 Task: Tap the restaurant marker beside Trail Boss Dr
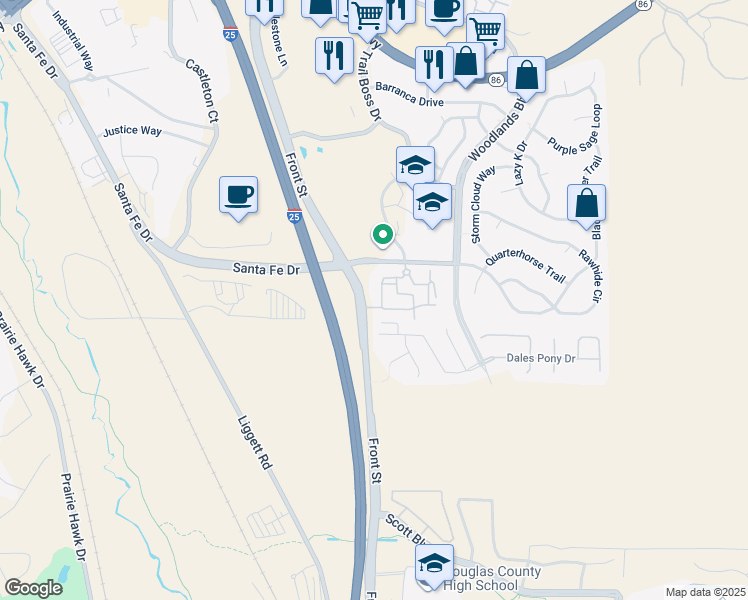tap(334, 58)
